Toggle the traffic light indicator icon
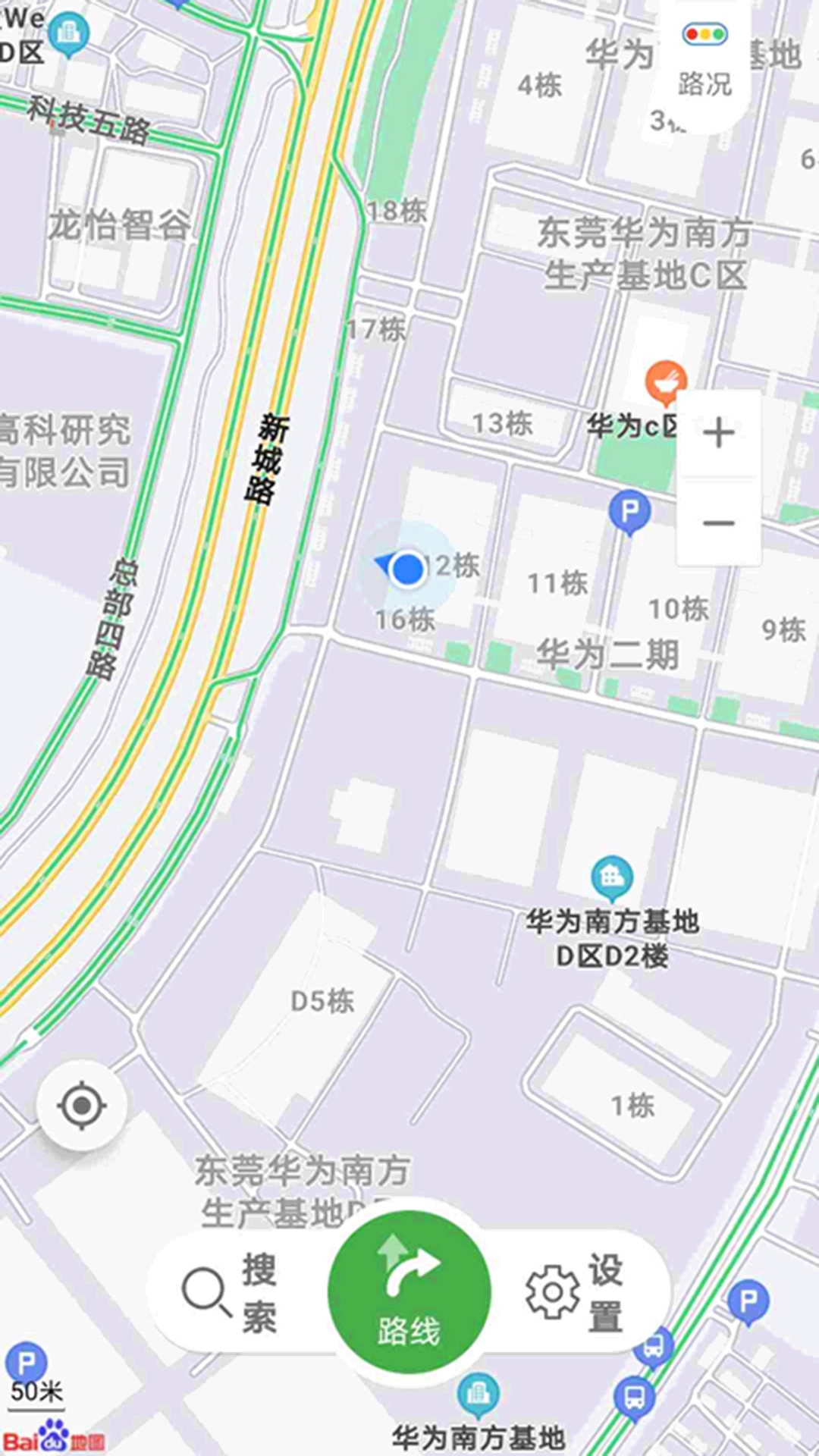Image resolution: width=819 pixels, height=1456 pixels. tap(704, 35)
